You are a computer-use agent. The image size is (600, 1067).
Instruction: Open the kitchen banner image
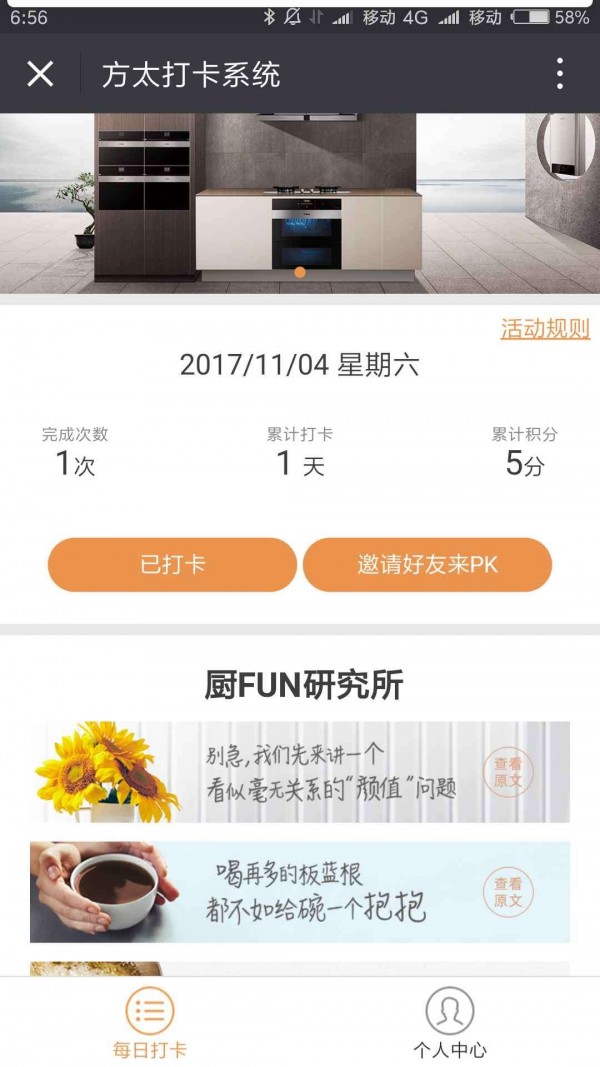click(300, 200)
